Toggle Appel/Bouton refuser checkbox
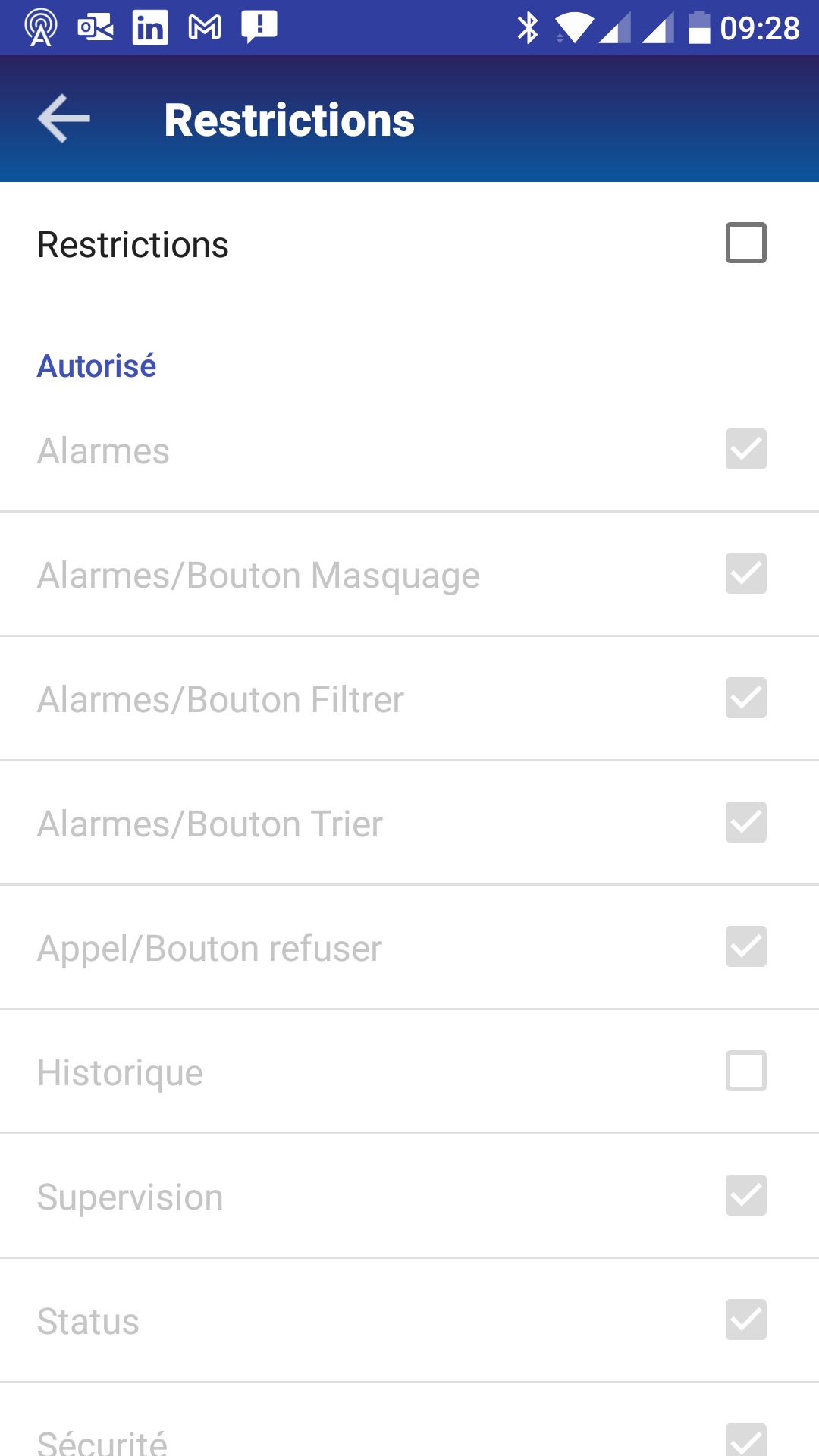 (745, 946)
